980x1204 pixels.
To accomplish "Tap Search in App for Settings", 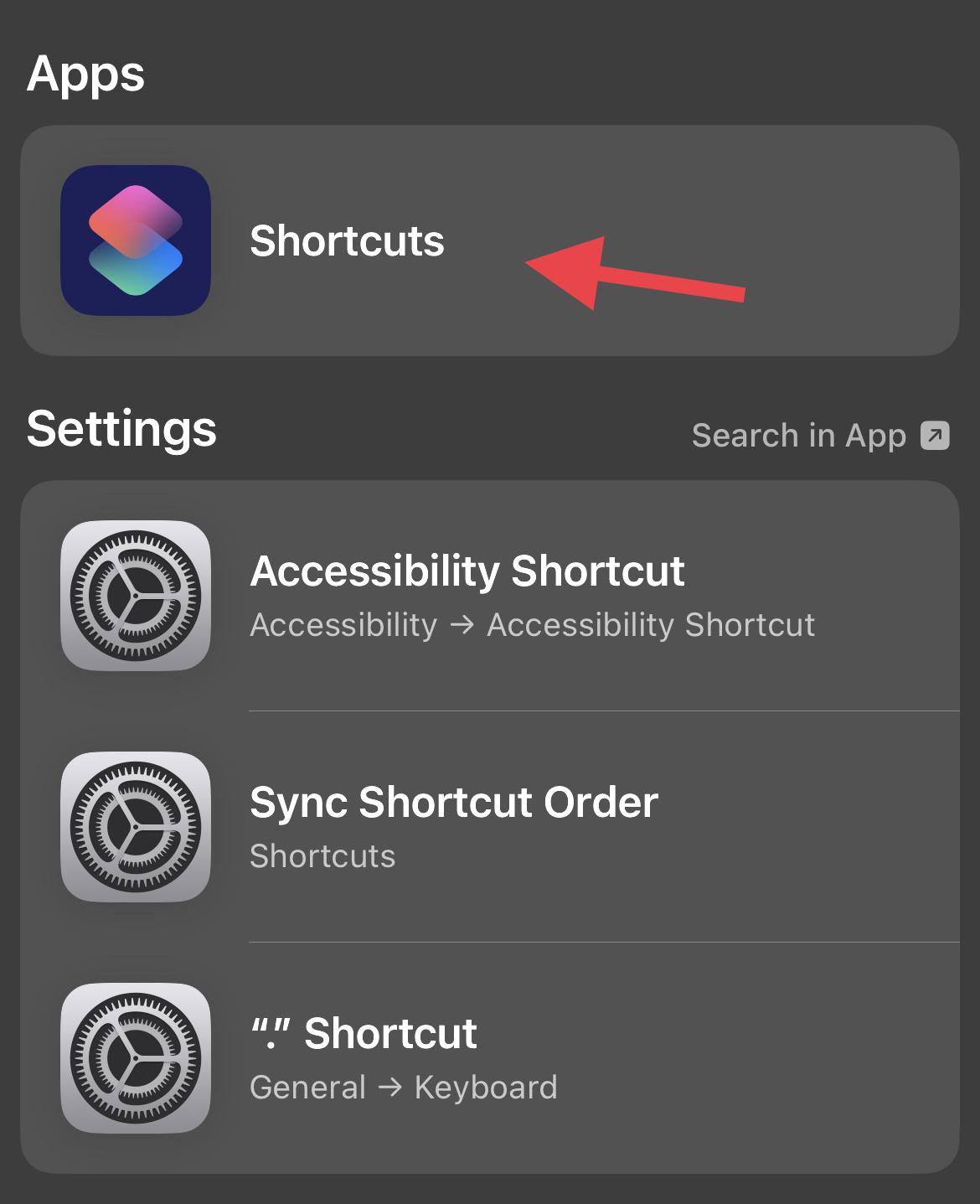I will (819, 436).
